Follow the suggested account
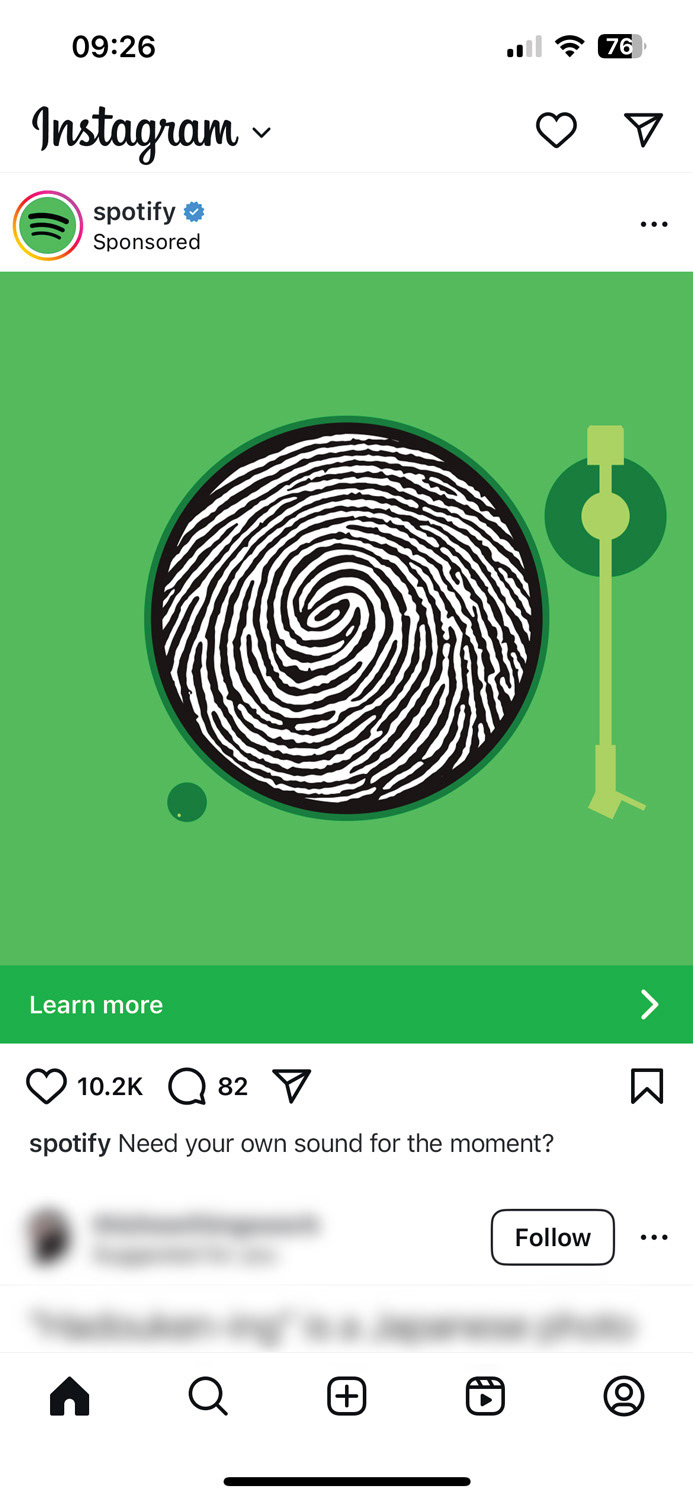The width and height of the screenshot is (693, 1500). tap(553, 1237)
